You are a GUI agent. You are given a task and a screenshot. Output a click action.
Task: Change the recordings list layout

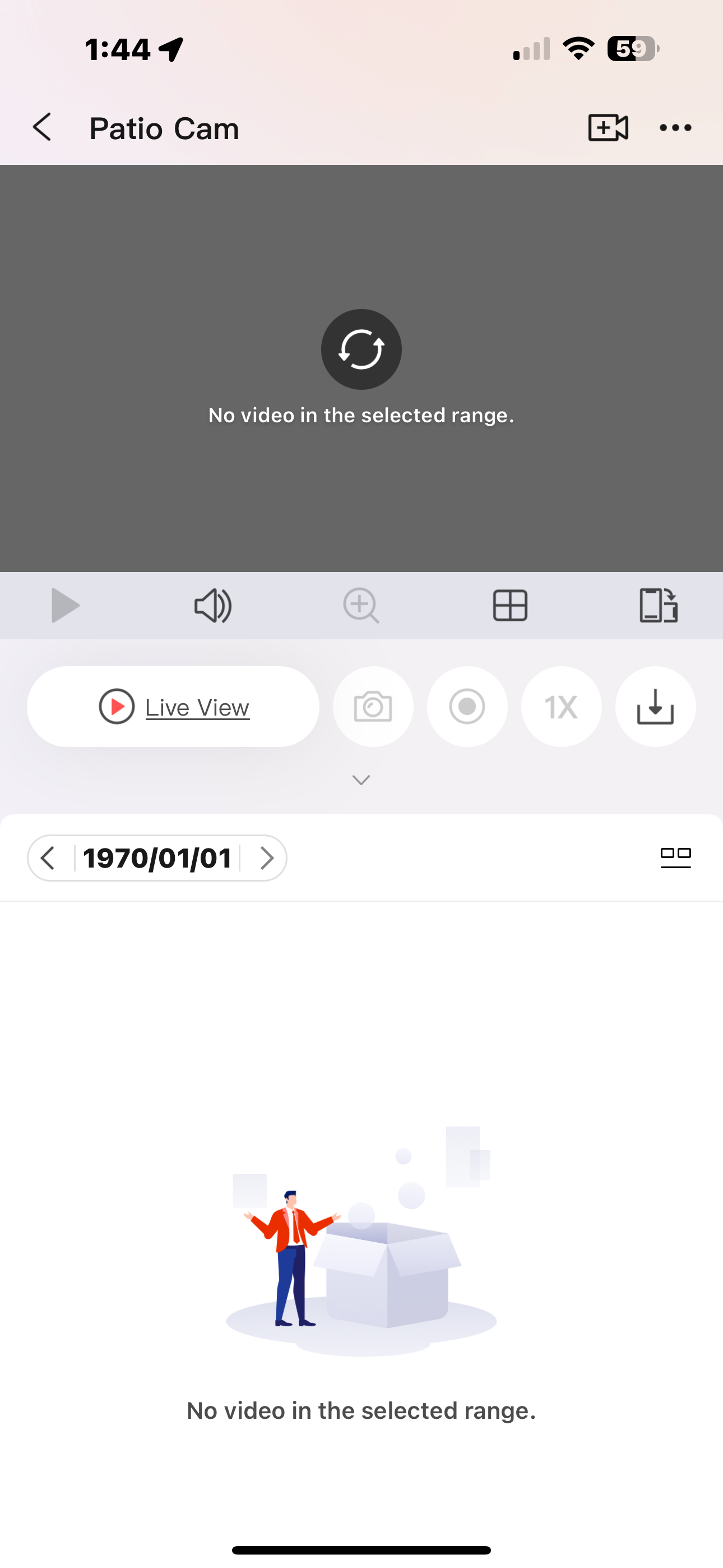coord(675,857)
